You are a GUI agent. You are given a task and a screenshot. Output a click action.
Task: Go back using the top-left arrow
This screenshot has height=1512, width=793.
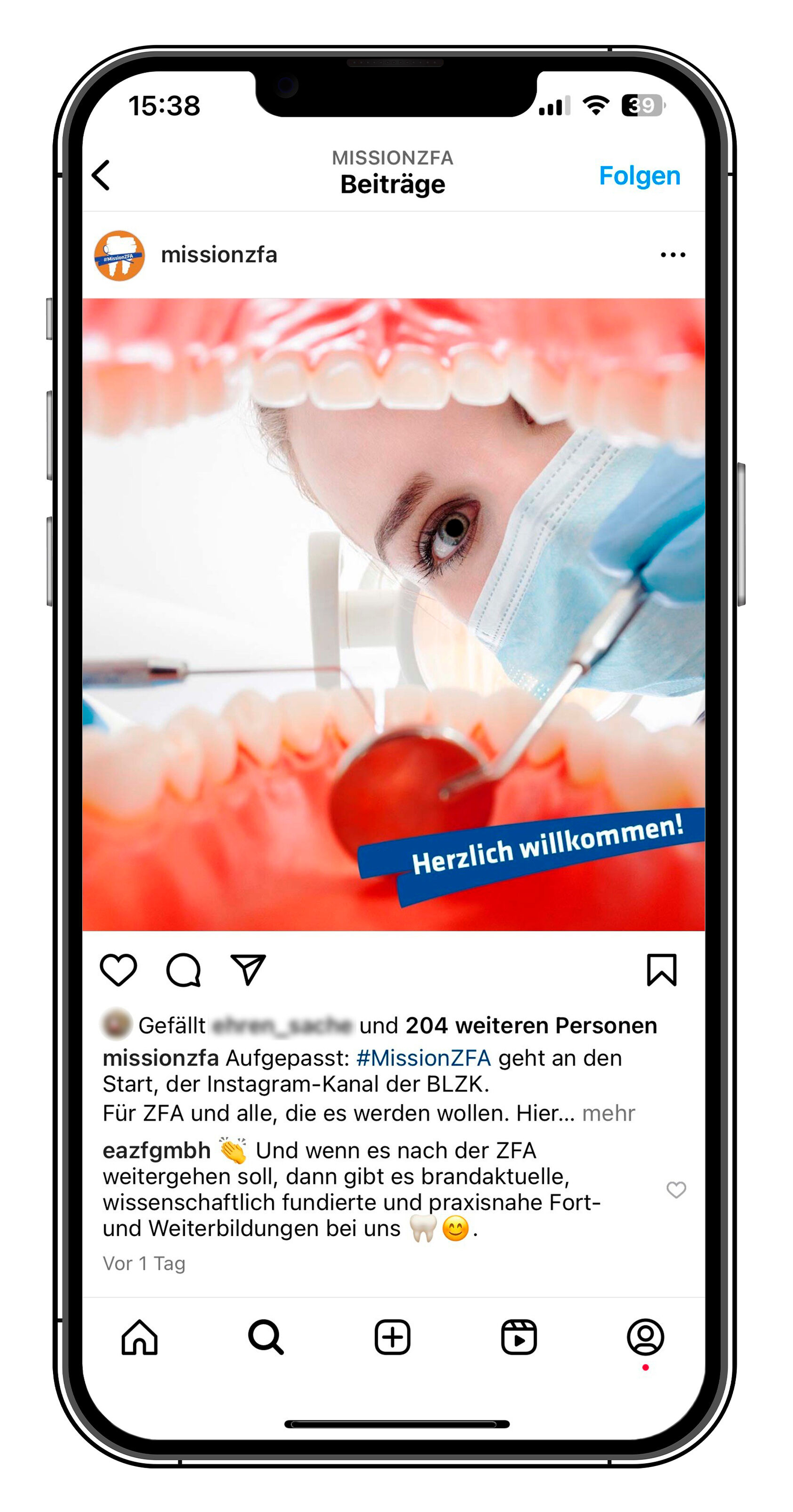(x=101, y=176)
